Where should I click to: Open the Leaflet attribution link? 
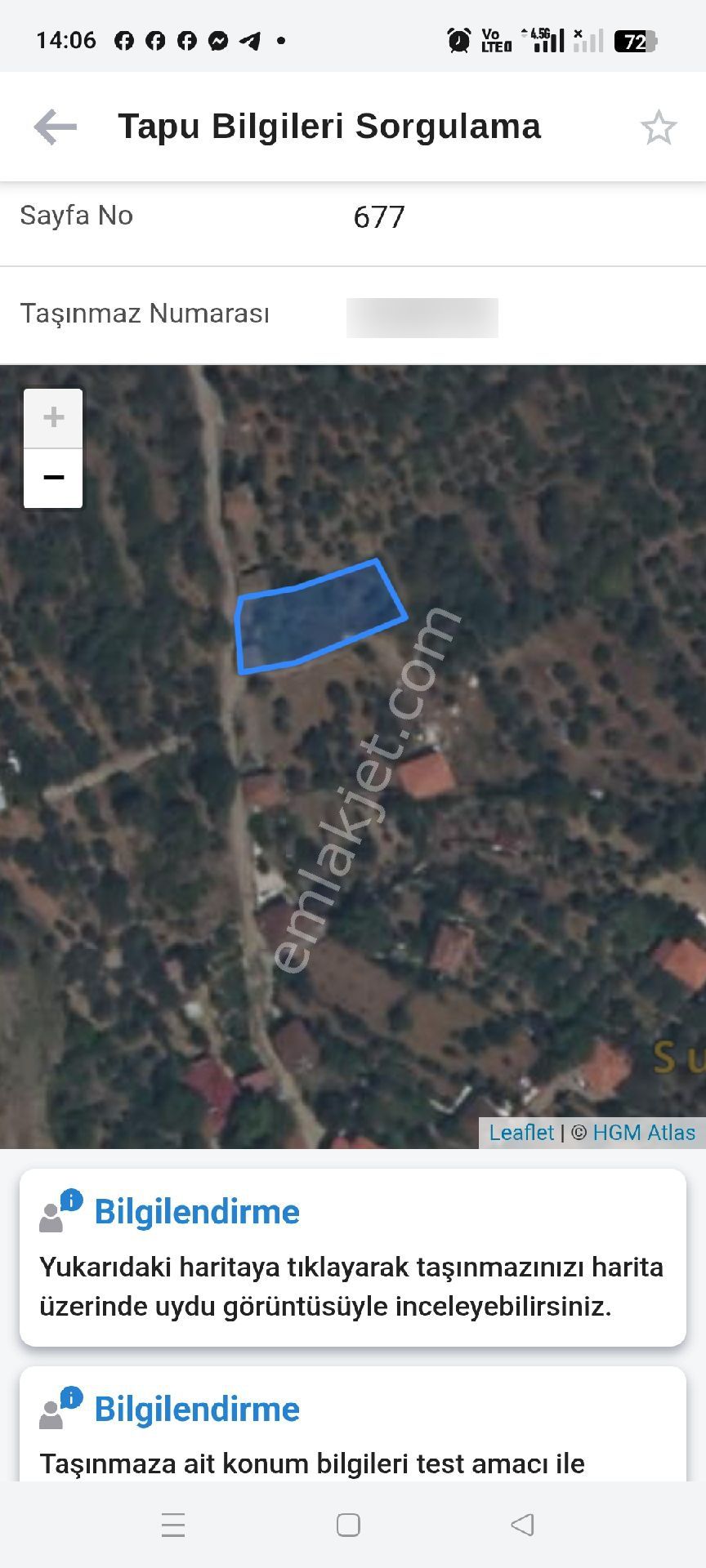pos(521,1132)
